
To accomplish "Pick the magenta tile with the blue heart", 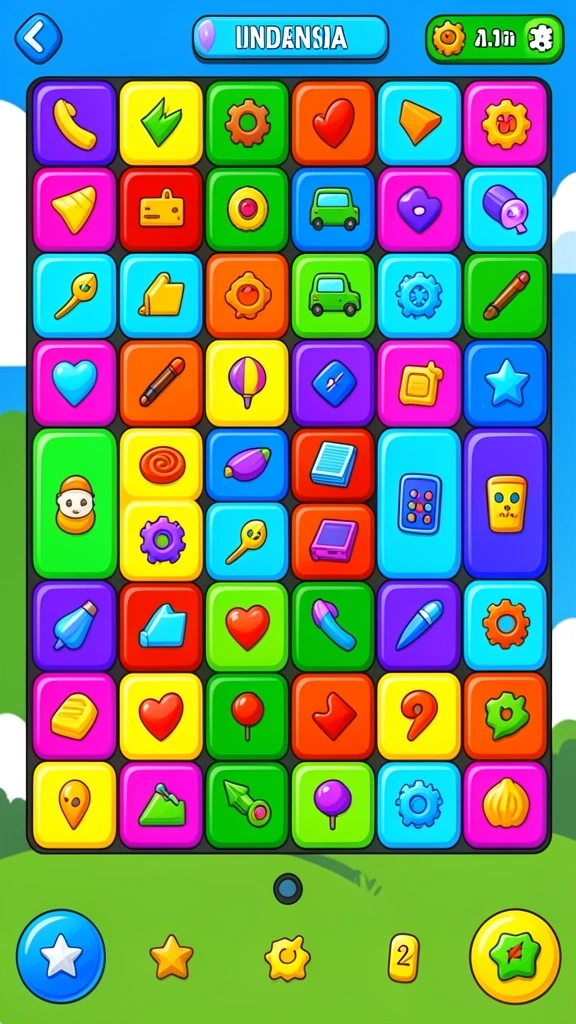I will (x=74, y=383).
